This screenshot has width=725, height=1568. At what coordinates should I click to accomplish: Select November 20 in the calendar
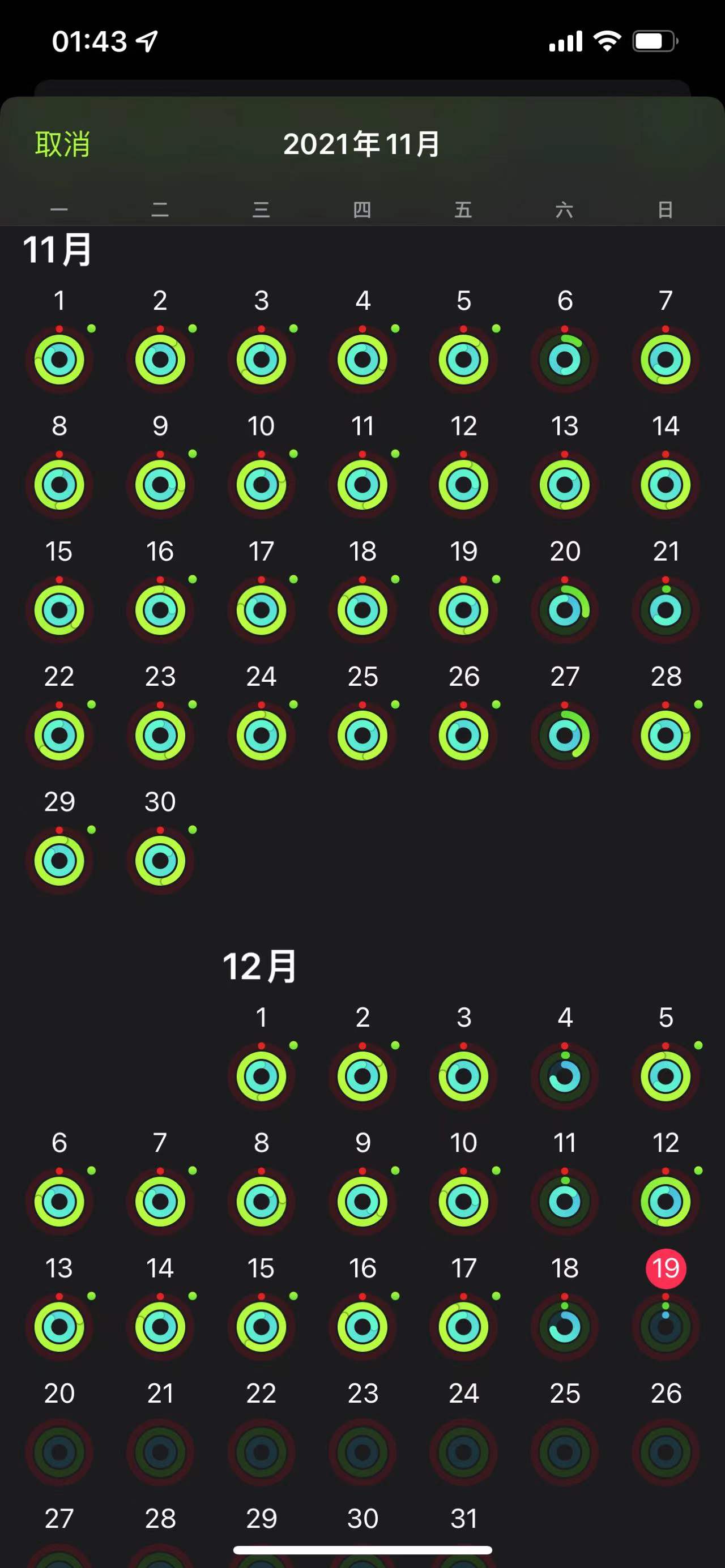pos(564,610)
